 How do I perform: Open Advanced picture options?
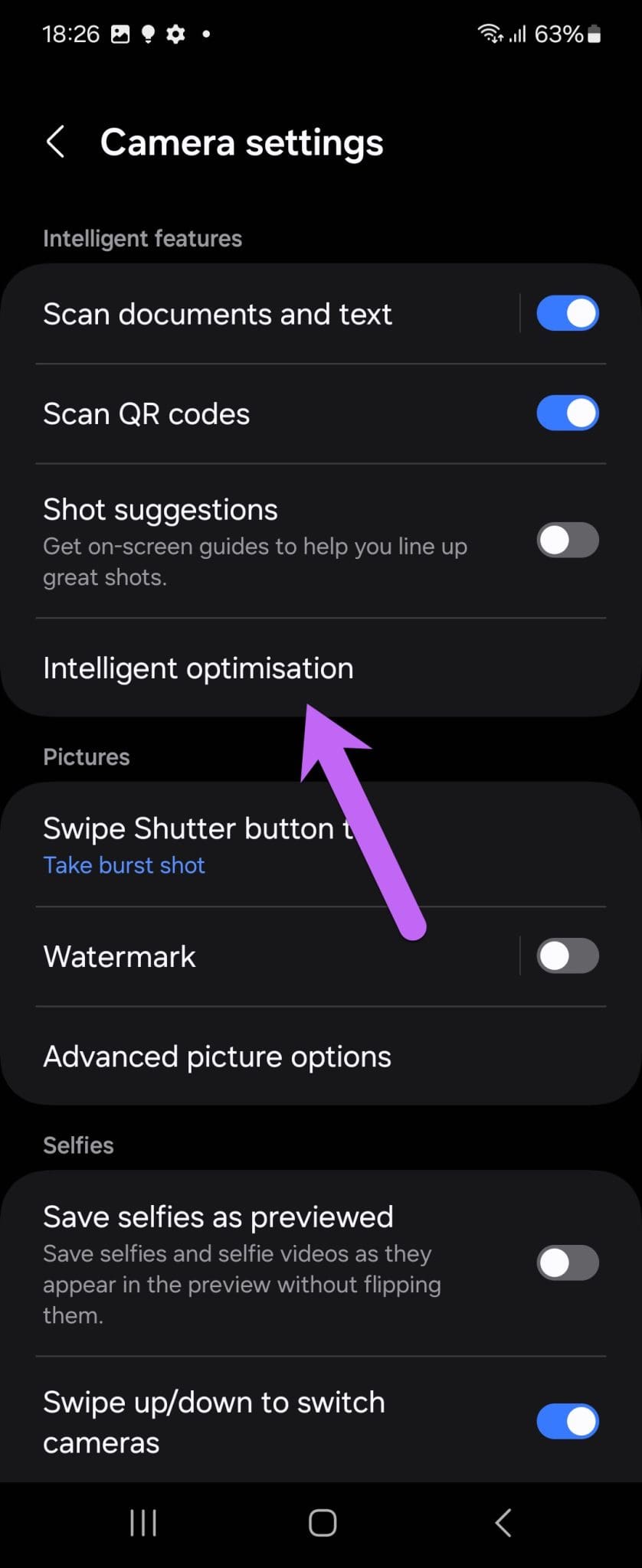click(217, 1057)
